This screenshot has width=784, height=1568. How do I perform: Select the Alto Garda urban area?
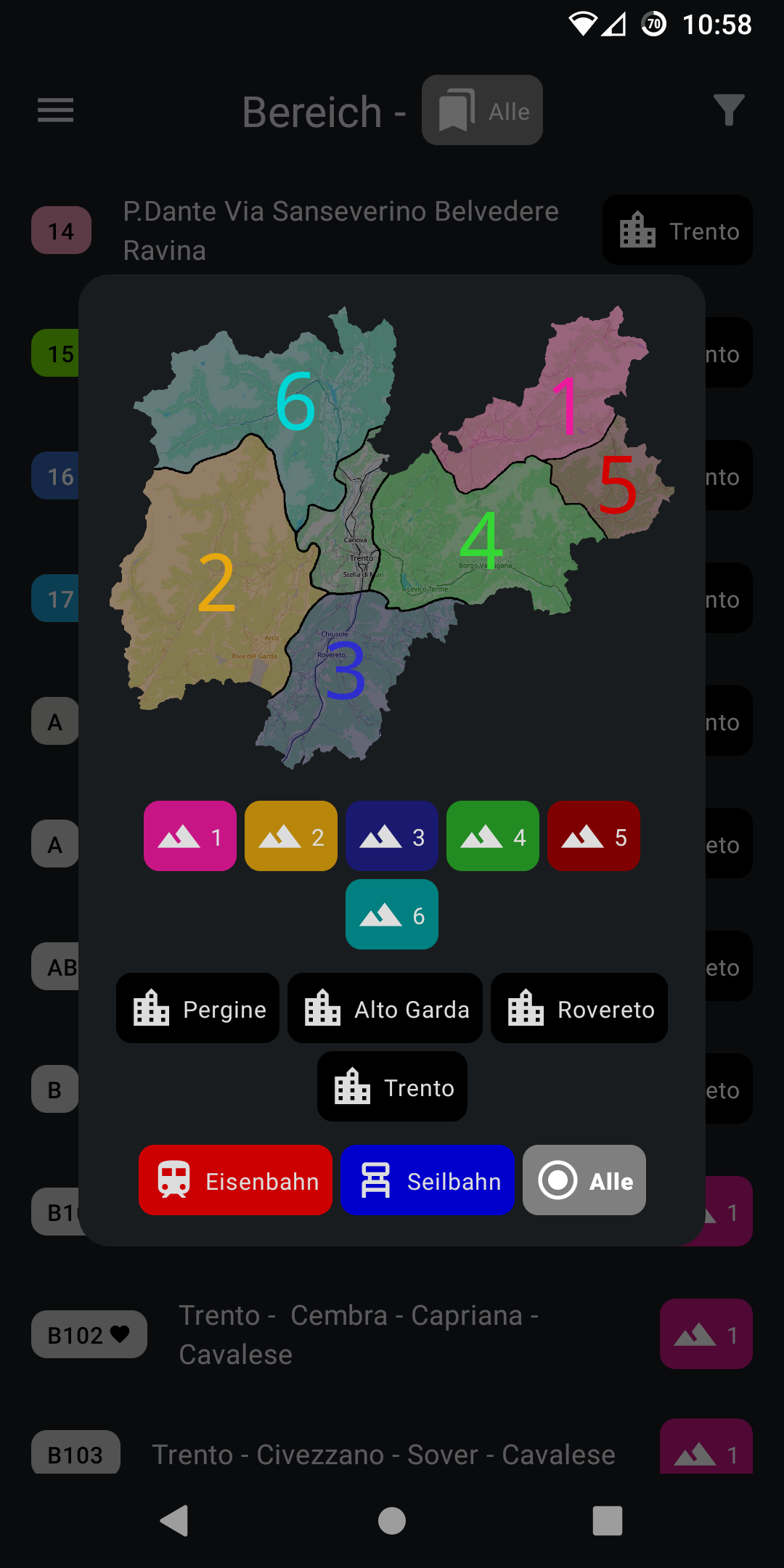tap(385, 1008)
